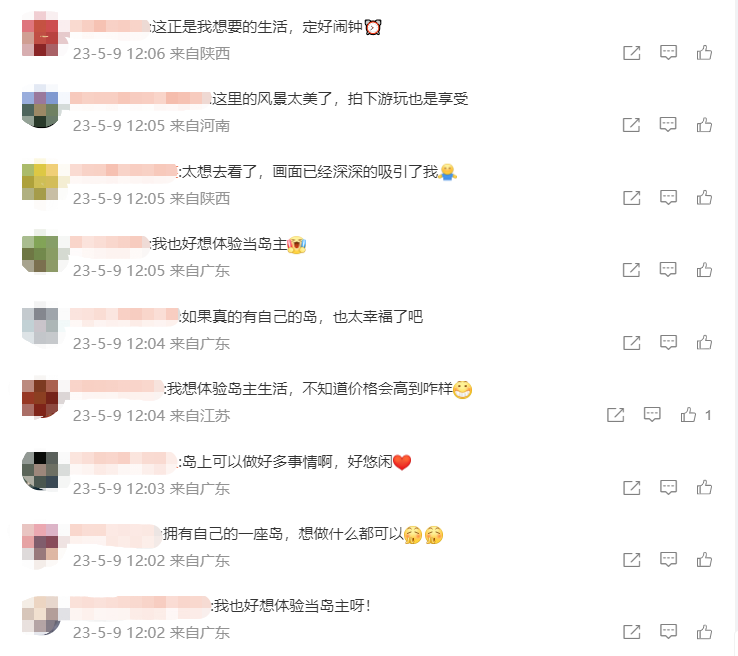Like the comment 我也好想体验当岛主 with emoji
The image size is (738, 656).
(704, 270)
